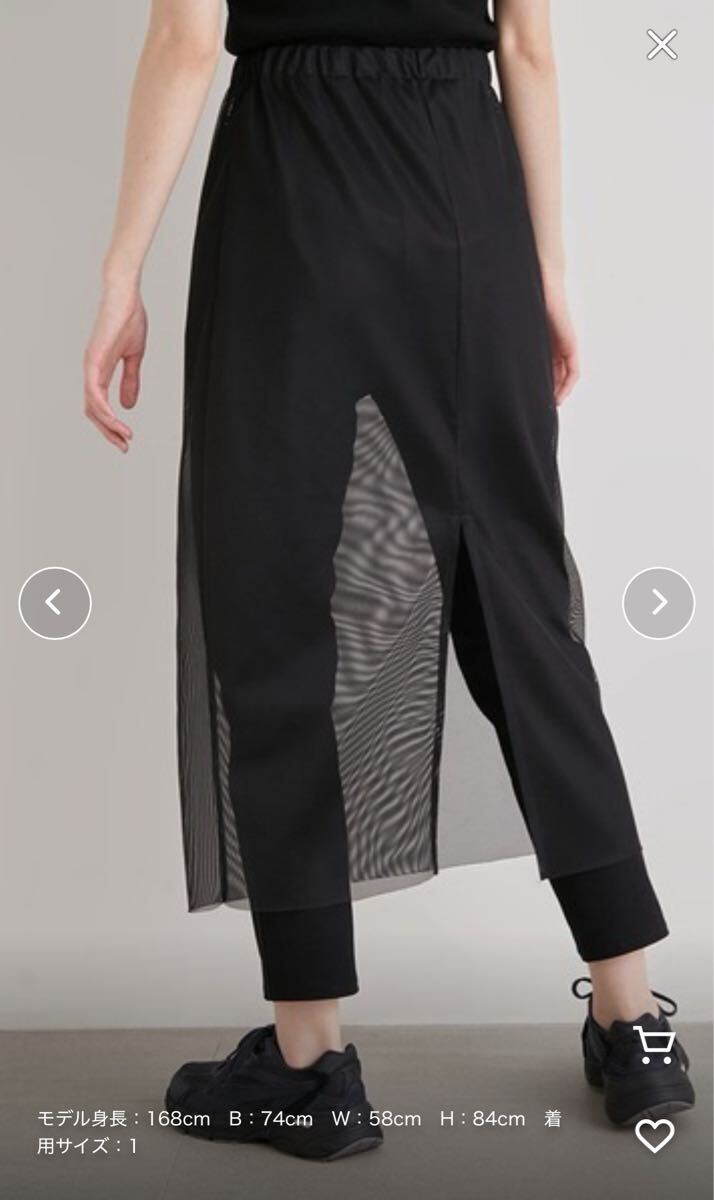
Task: Add this item to favorites
Action: [x=655, y=1135]
